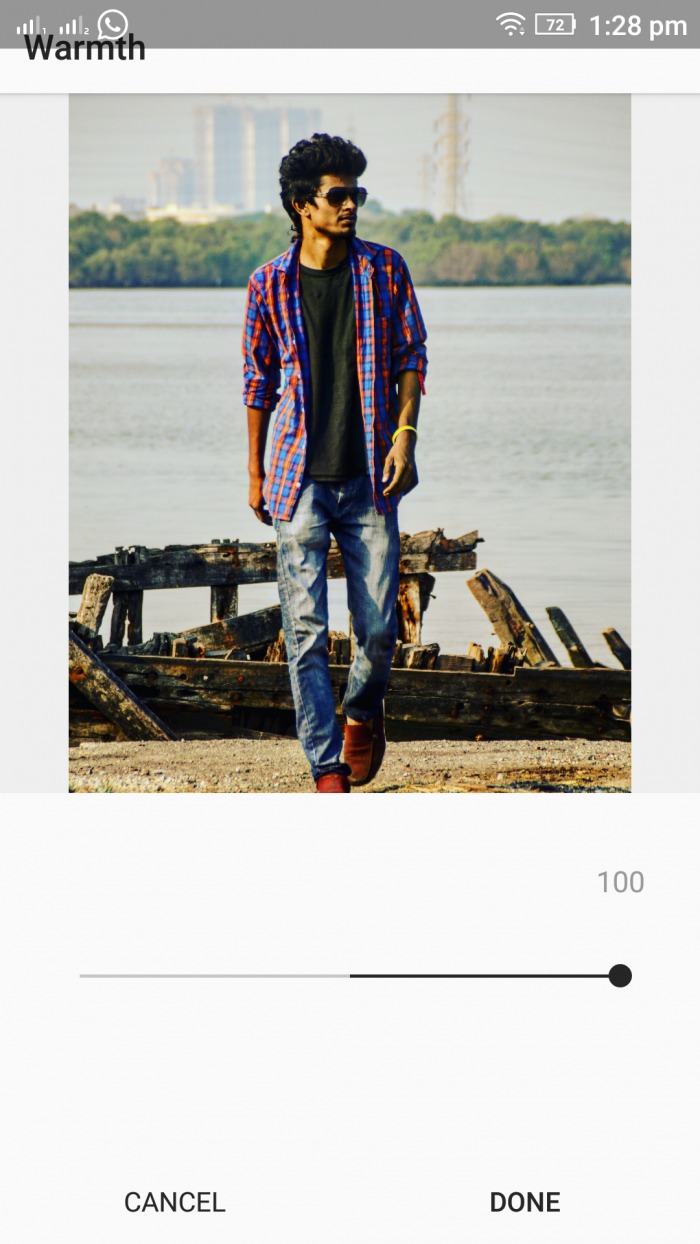Tap the warmth slider track at its midpoint
This screenshot has width=700, height=1244.
point(350,975)
